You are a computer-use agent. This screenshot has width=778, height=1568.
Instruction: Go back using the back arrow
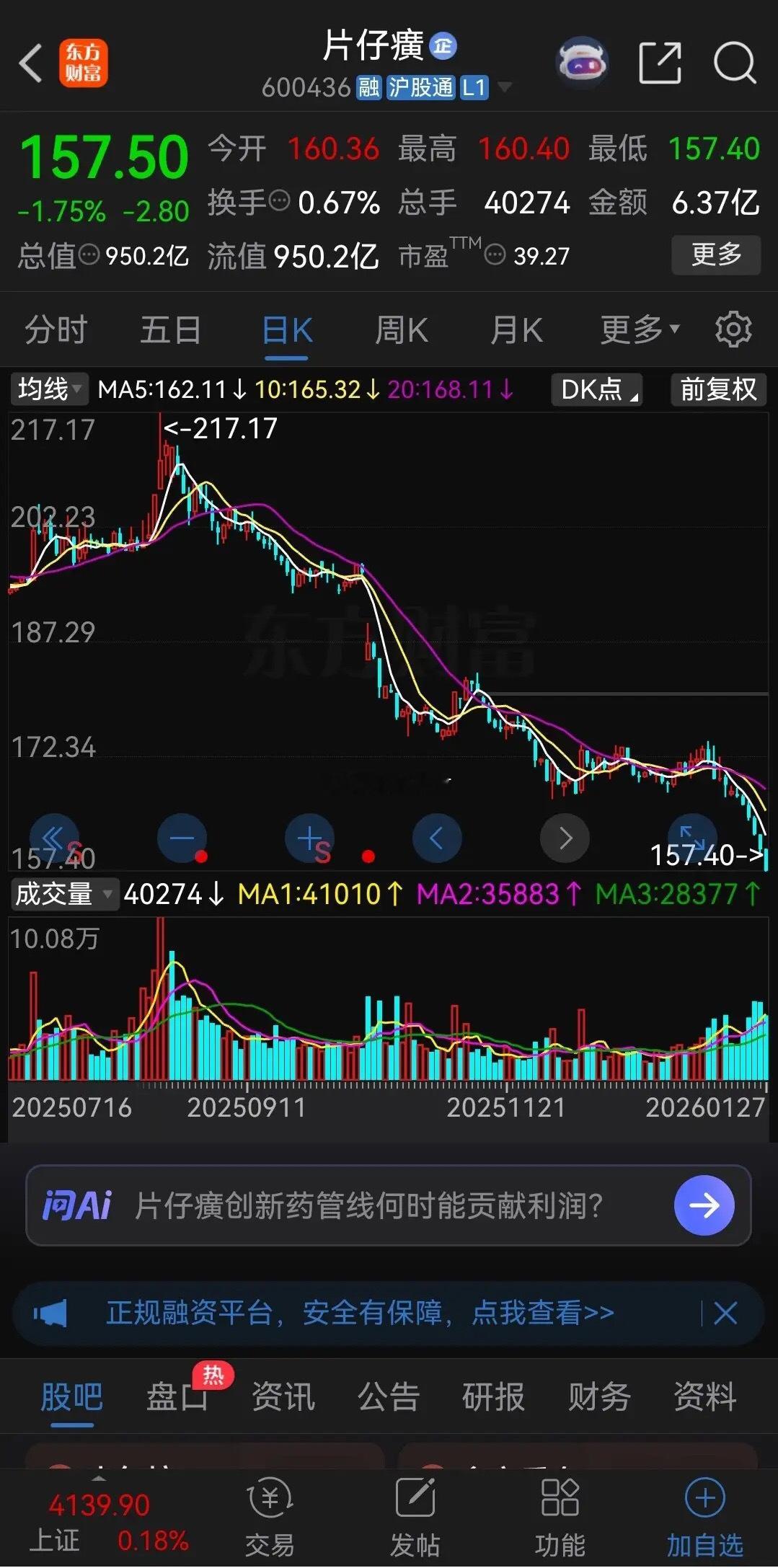30,64
